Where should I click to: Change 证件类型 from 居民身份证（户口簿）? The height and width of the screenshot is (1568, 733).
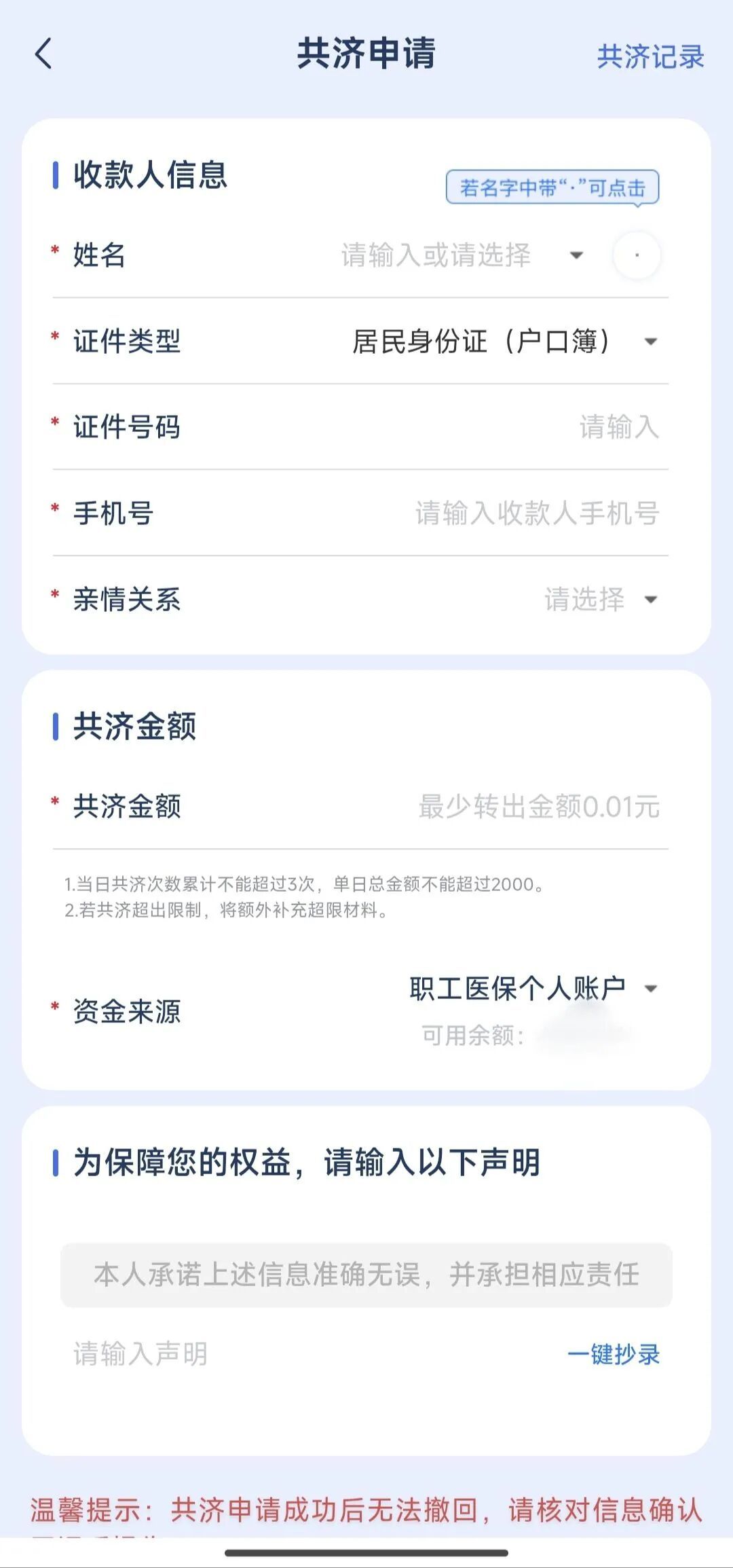(504, 341)
